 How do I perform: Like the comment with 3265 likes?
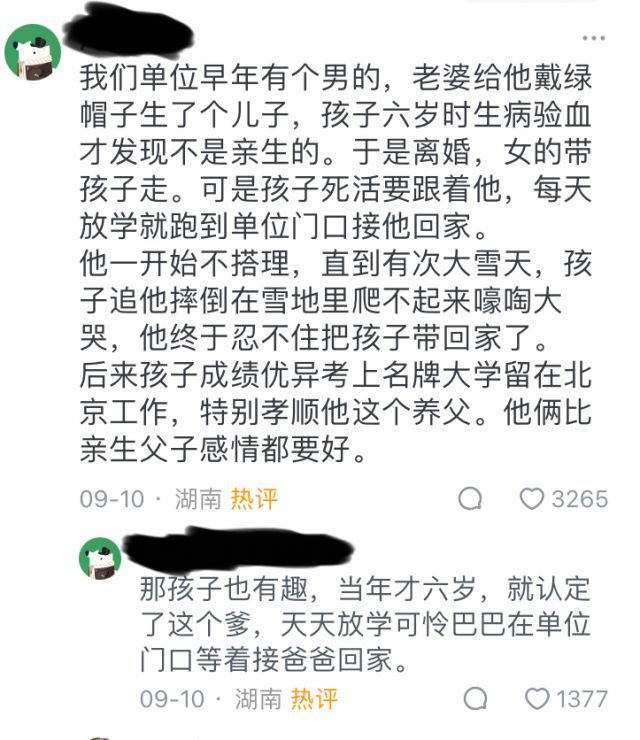(533, 498)
